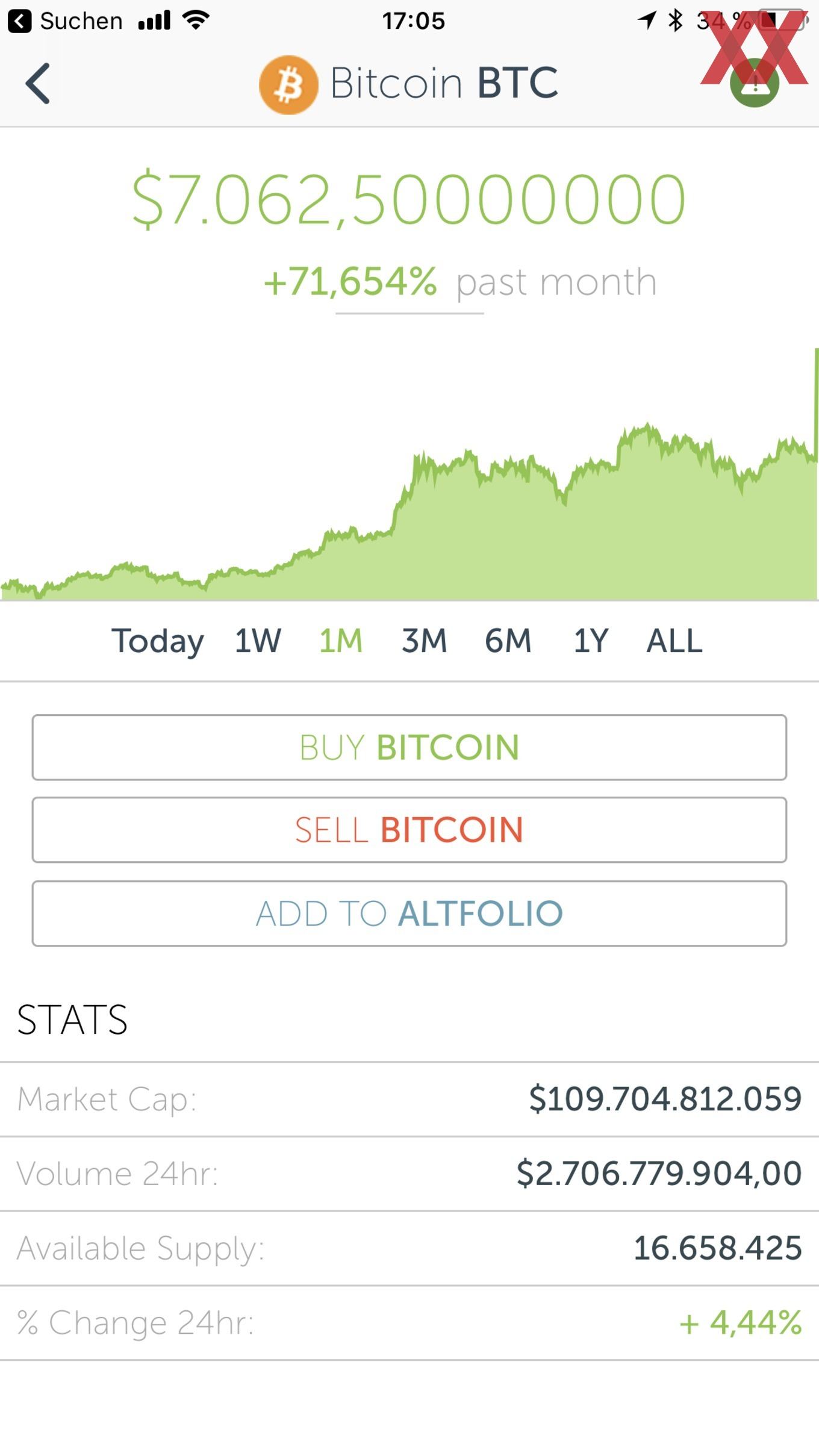This screenshot has height=1456, width=819.
Task: View the ALL time chart
Action: pos(674,641)
